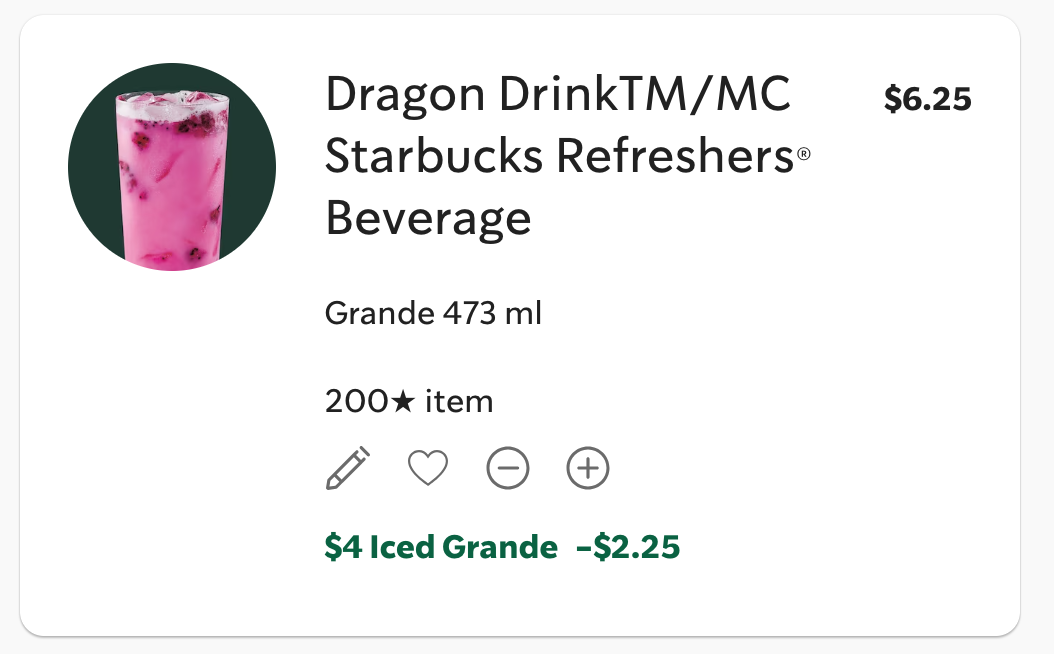
Task: Favorite the Dragon Drink with the heart
Action: (x=428, y=468)
